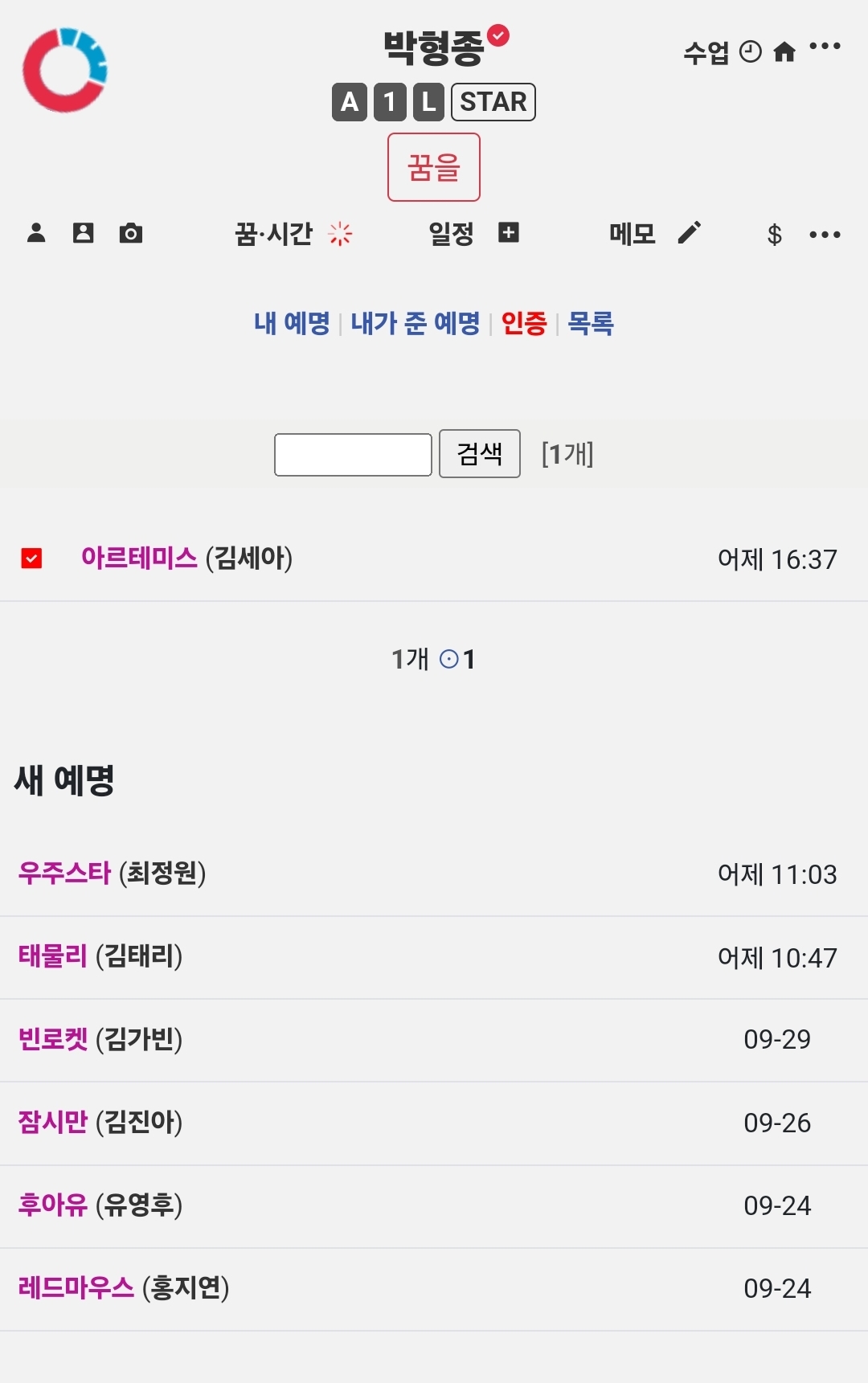Screen dimensions: 868x1383
Task: Switch to 내 예명 tab
Action: click(x=292, y=323)
